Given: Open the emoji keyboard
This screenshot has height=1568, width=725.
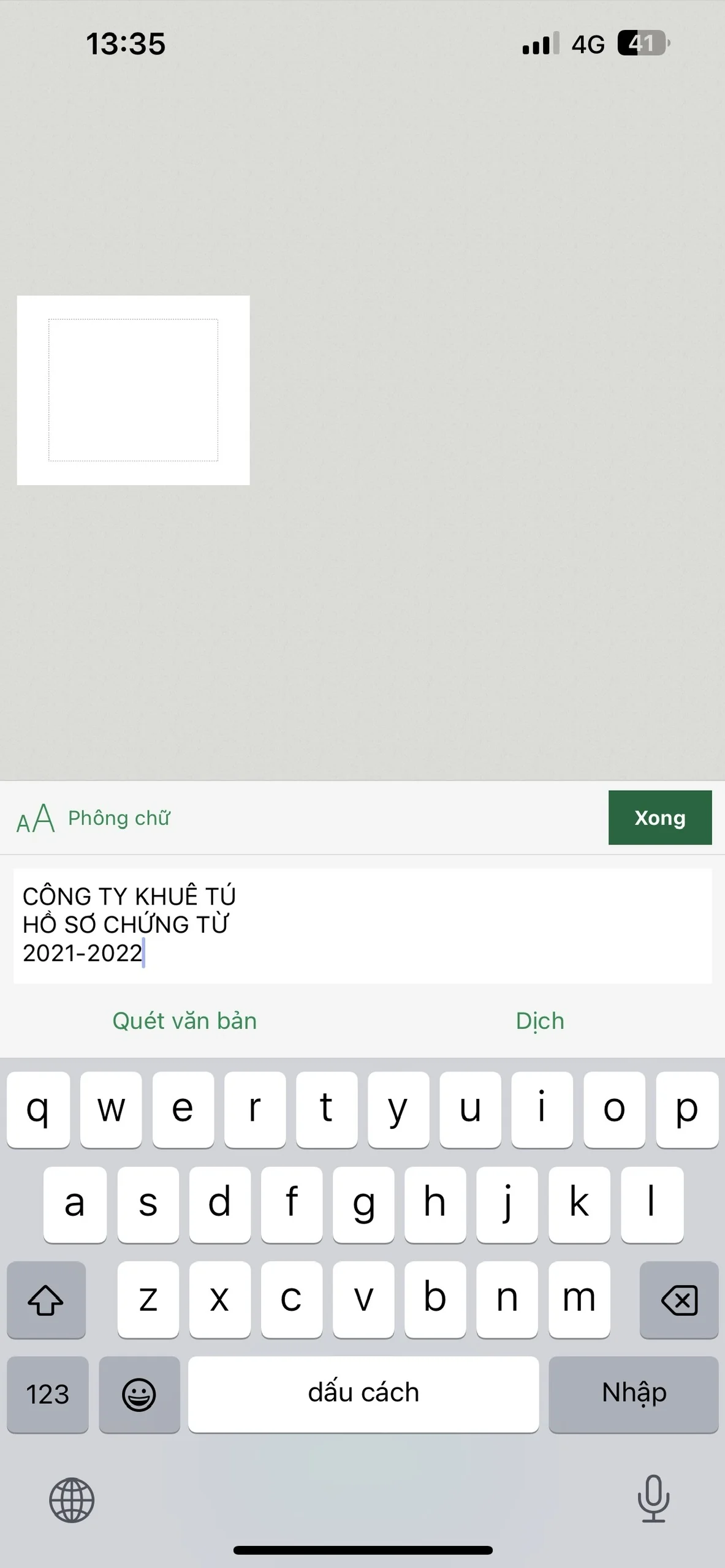Looking at the screenshot, I should click(x=139, y=1394).
